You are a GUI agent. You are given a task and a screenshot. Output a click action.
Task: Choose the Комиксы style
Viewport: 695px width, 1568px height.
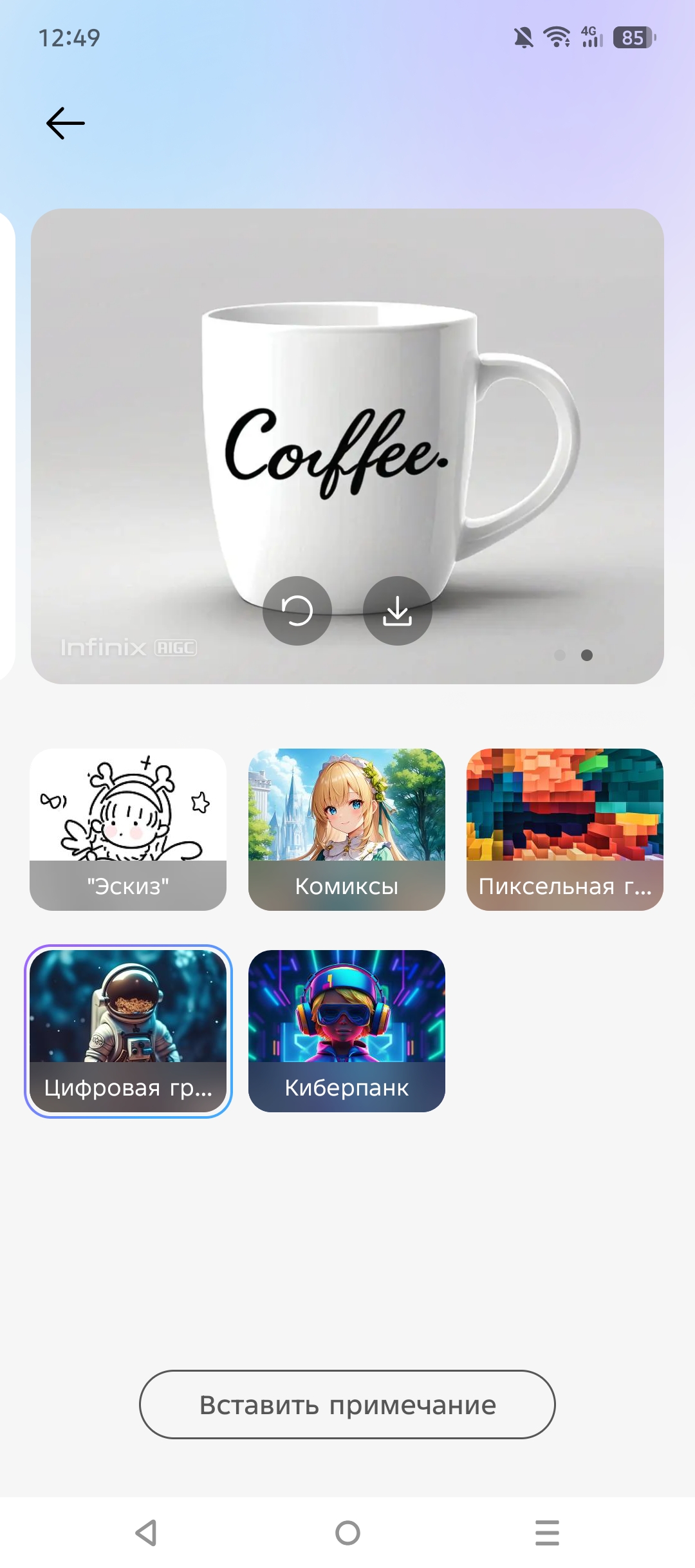(347, 829)
